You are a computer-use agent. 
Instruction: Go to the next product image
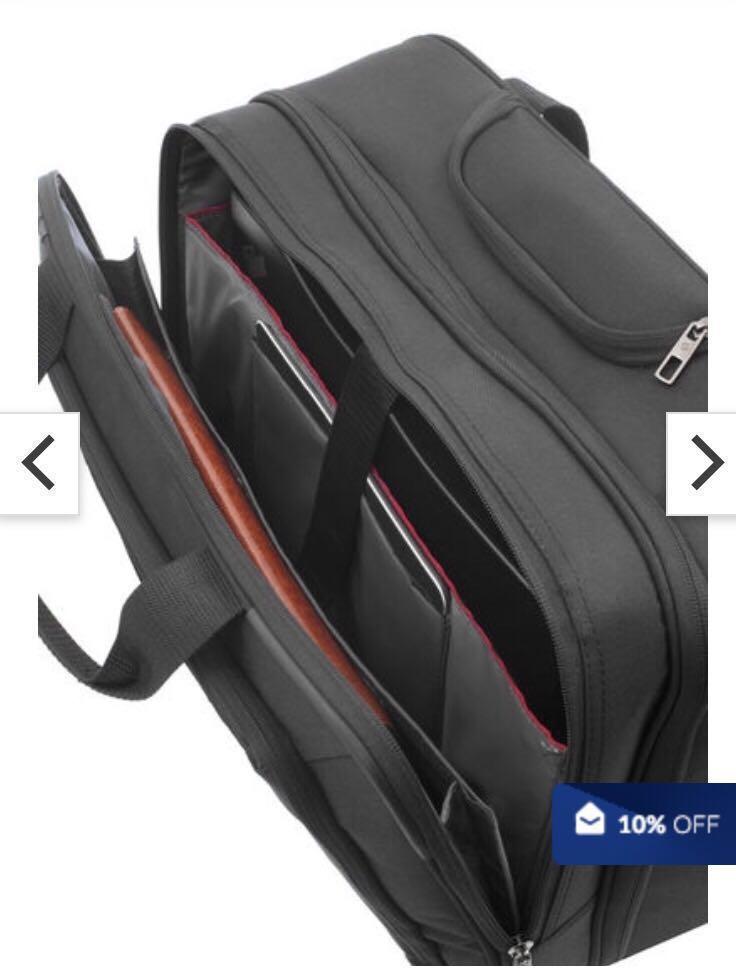pos(703,463)
